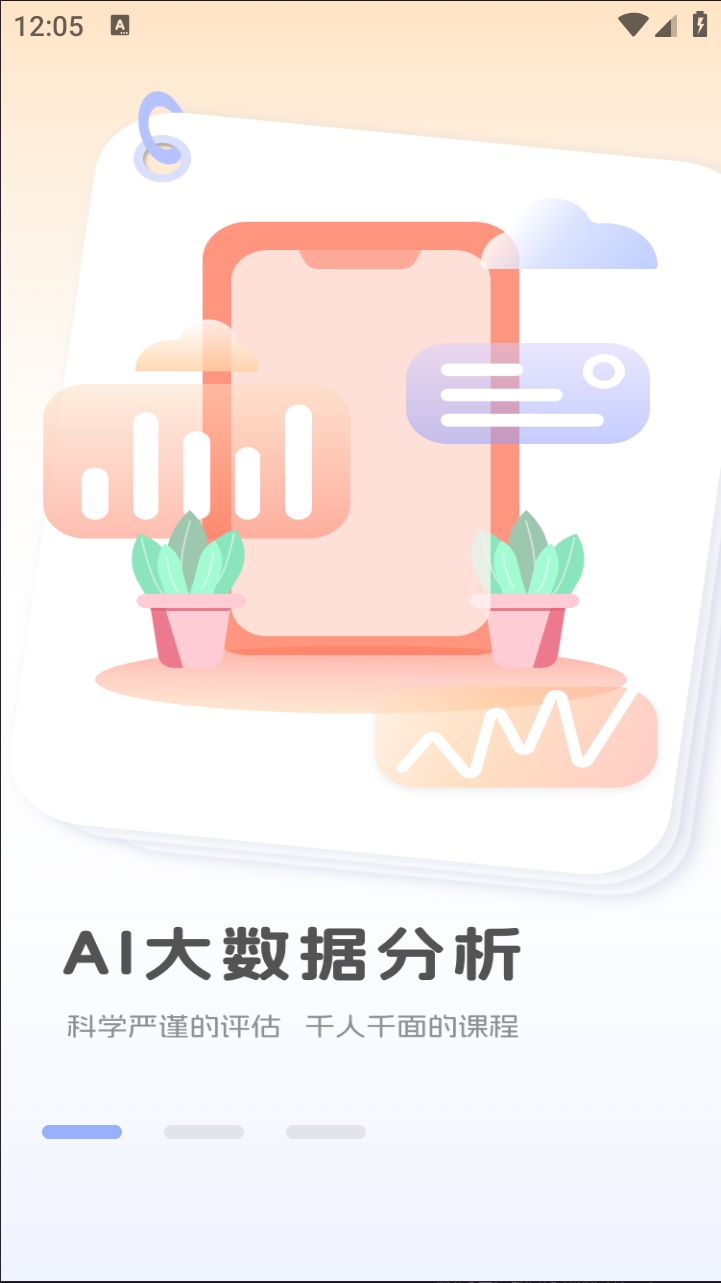The width and height of the screenshot is (721, 1283).
Task: Tap the first highlighted page indicator
Action: (82, 1132)
